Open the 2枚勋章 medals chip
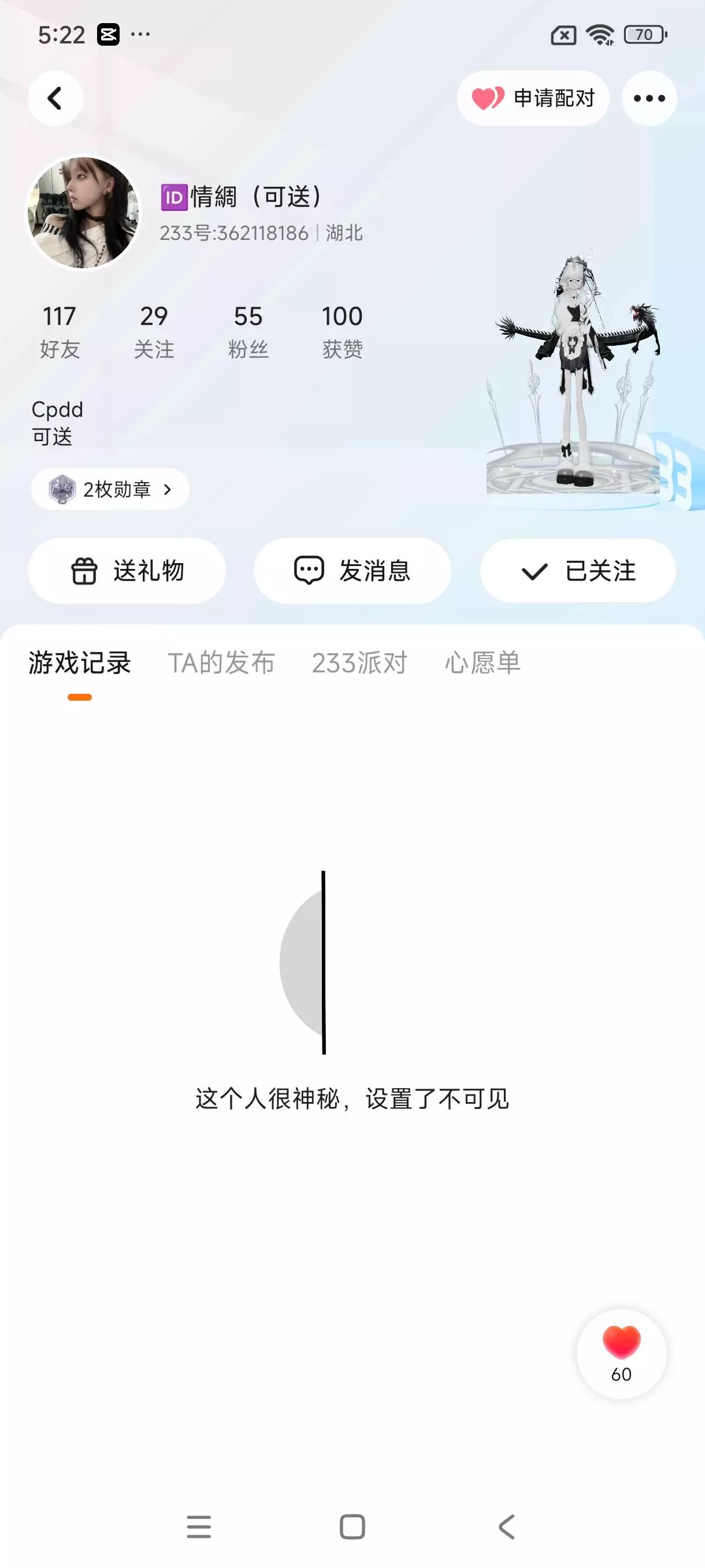The width and height of the screenshot is (705, 1568). pos(110,489)
